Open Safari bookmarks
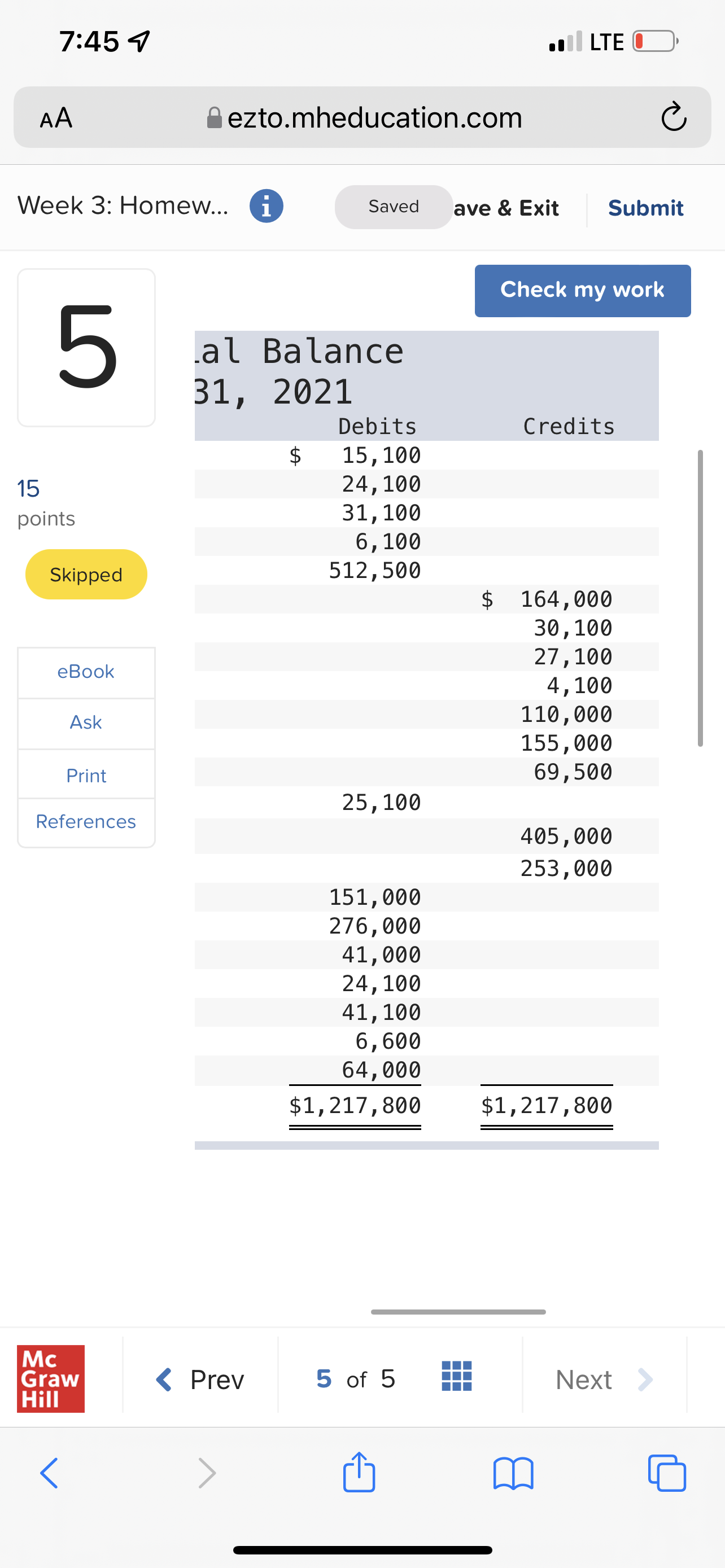 (x=513, y=1474)
